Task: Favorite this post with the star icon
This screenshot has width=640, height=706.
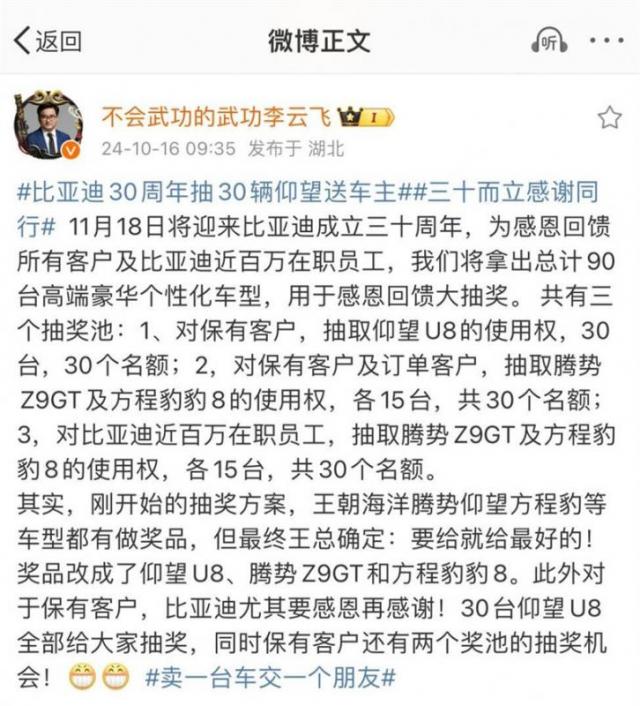Action: point(609,118)
